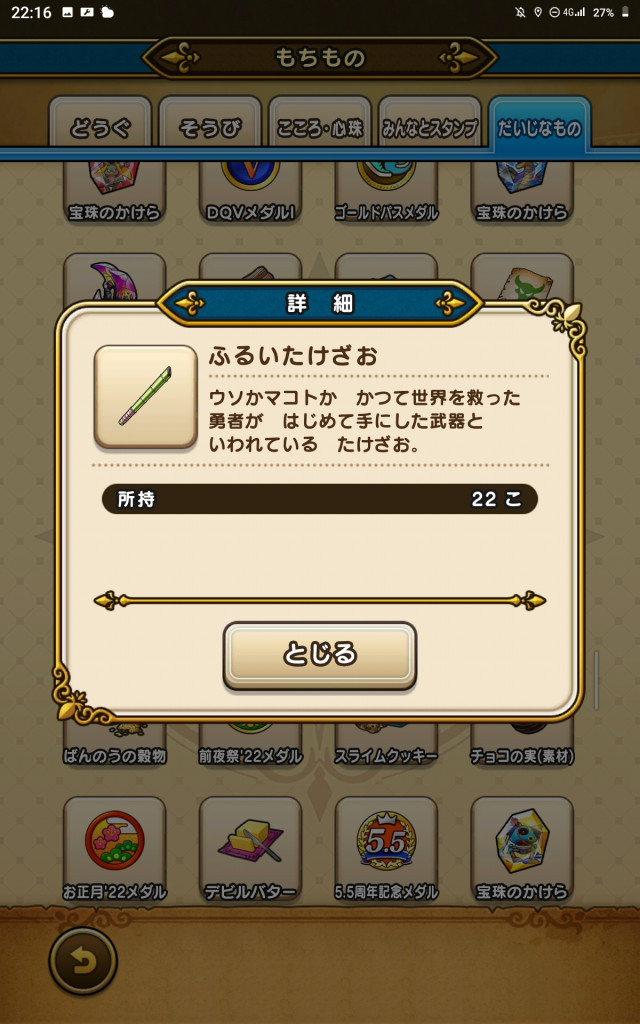Open the みんなとスタンプ tab
The height and width of the screenshot is (1024, 640).
coord(430,127)
